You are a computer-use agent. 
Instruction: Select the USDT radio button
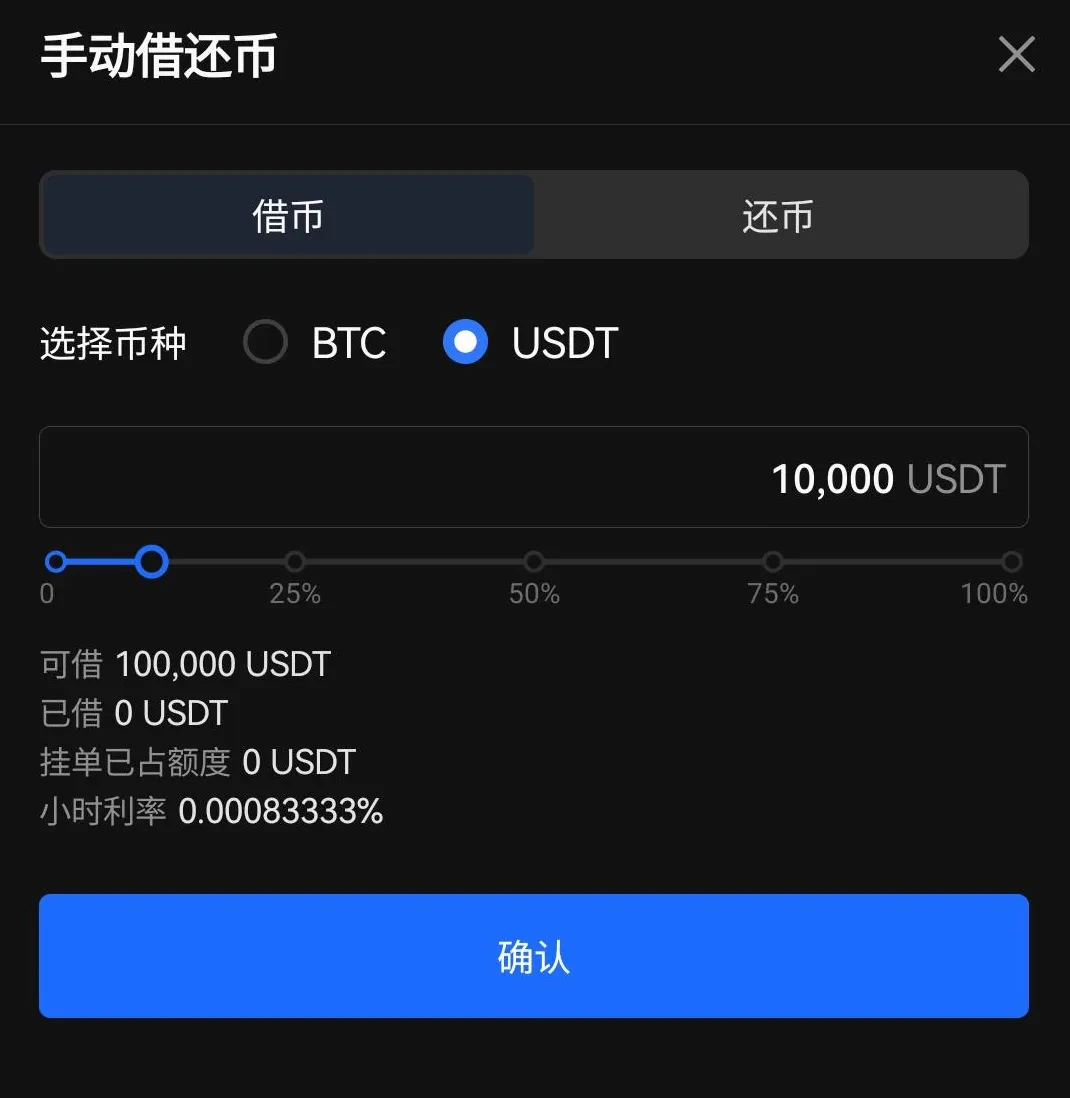click(x=464, y=342)
